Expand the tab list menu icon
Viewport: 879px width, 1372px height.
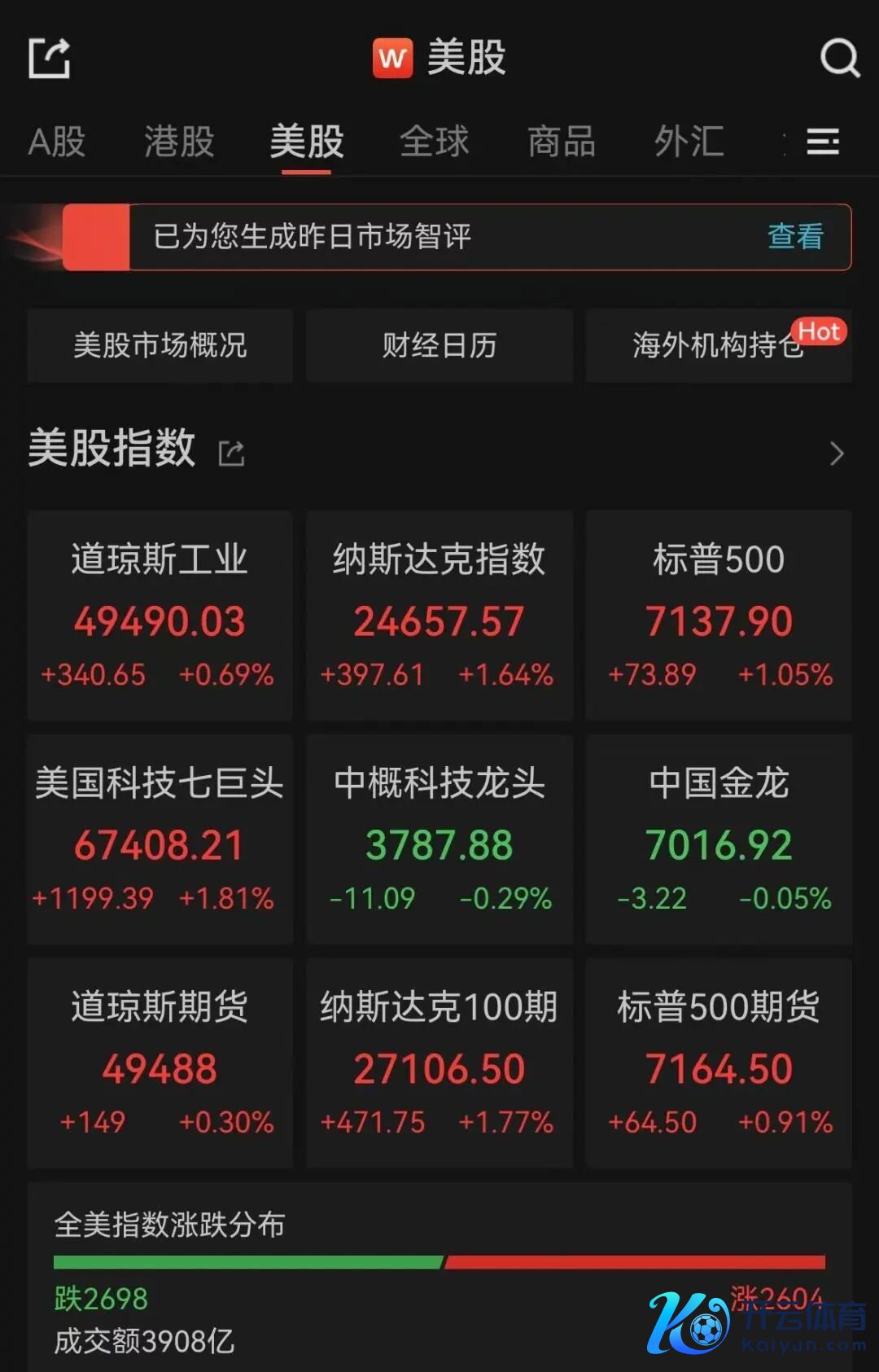(x=823, y=142)
